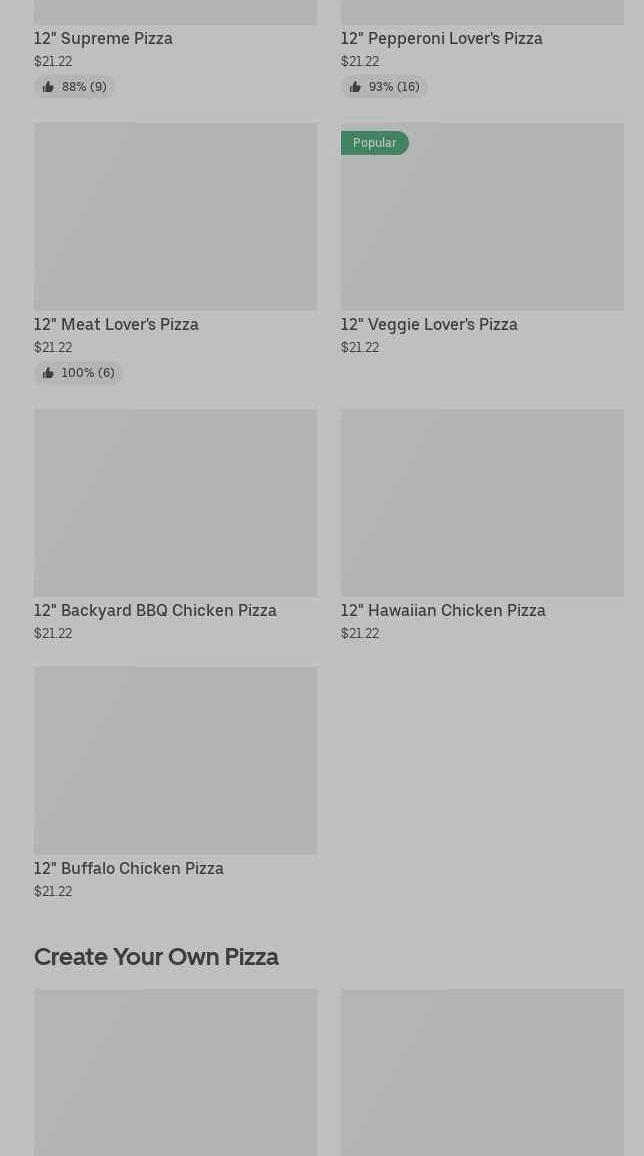Select the 12" Meat Lover's Pizza card
The width and height of the screenshot is (644, 1156).
pyautogui.click(x=175, y=254)
